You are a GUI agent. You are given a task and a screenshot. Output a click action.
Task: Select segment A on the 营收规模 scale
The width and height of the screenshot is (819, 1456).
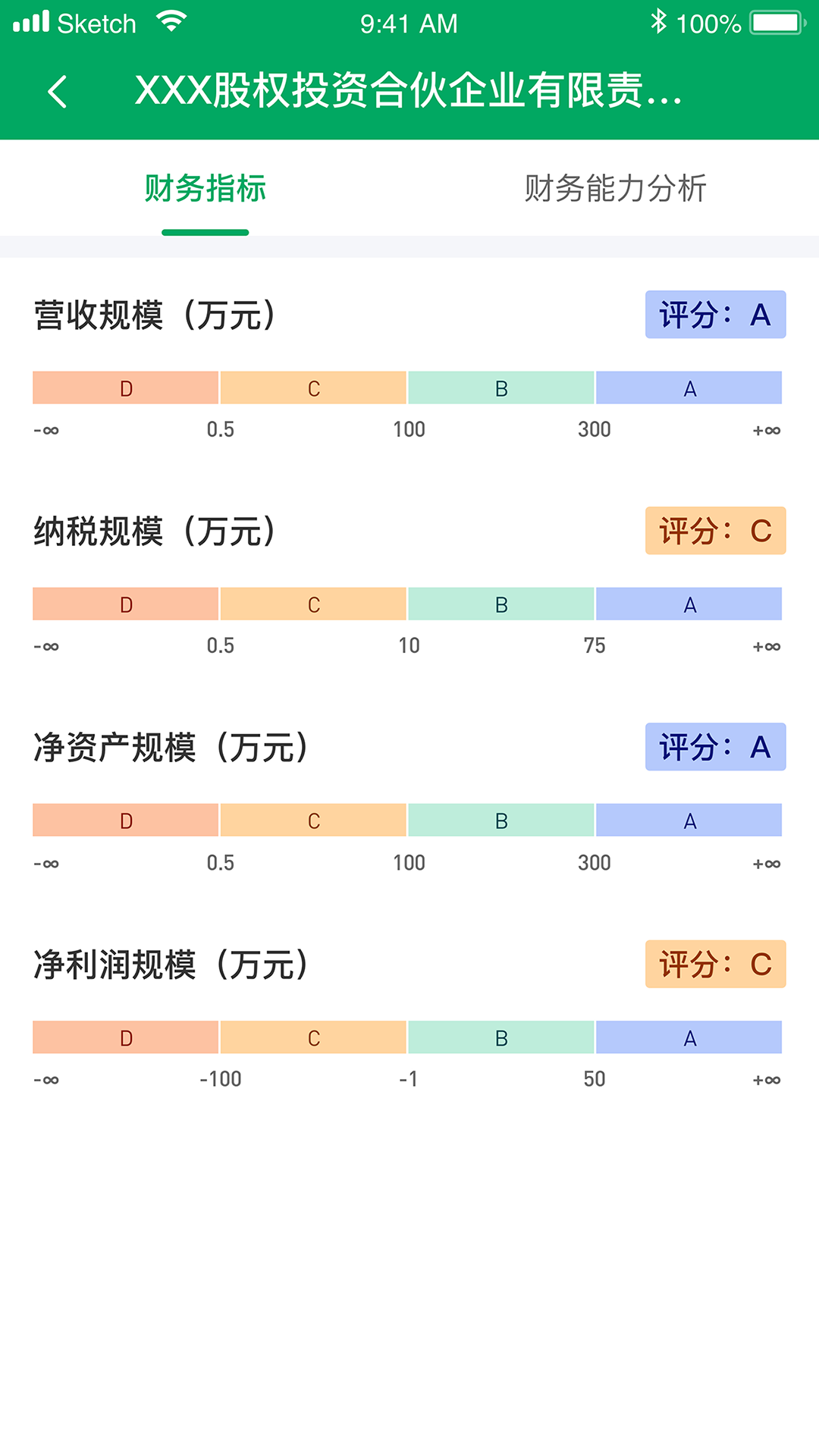pos(689,388)
